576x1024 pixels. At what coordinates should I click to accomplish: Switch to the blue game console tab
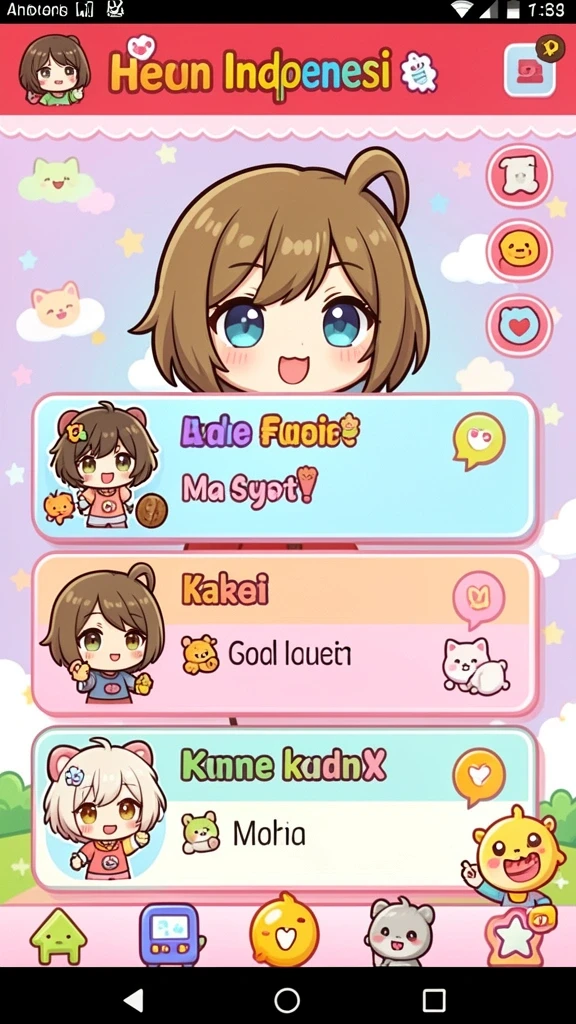170,935
